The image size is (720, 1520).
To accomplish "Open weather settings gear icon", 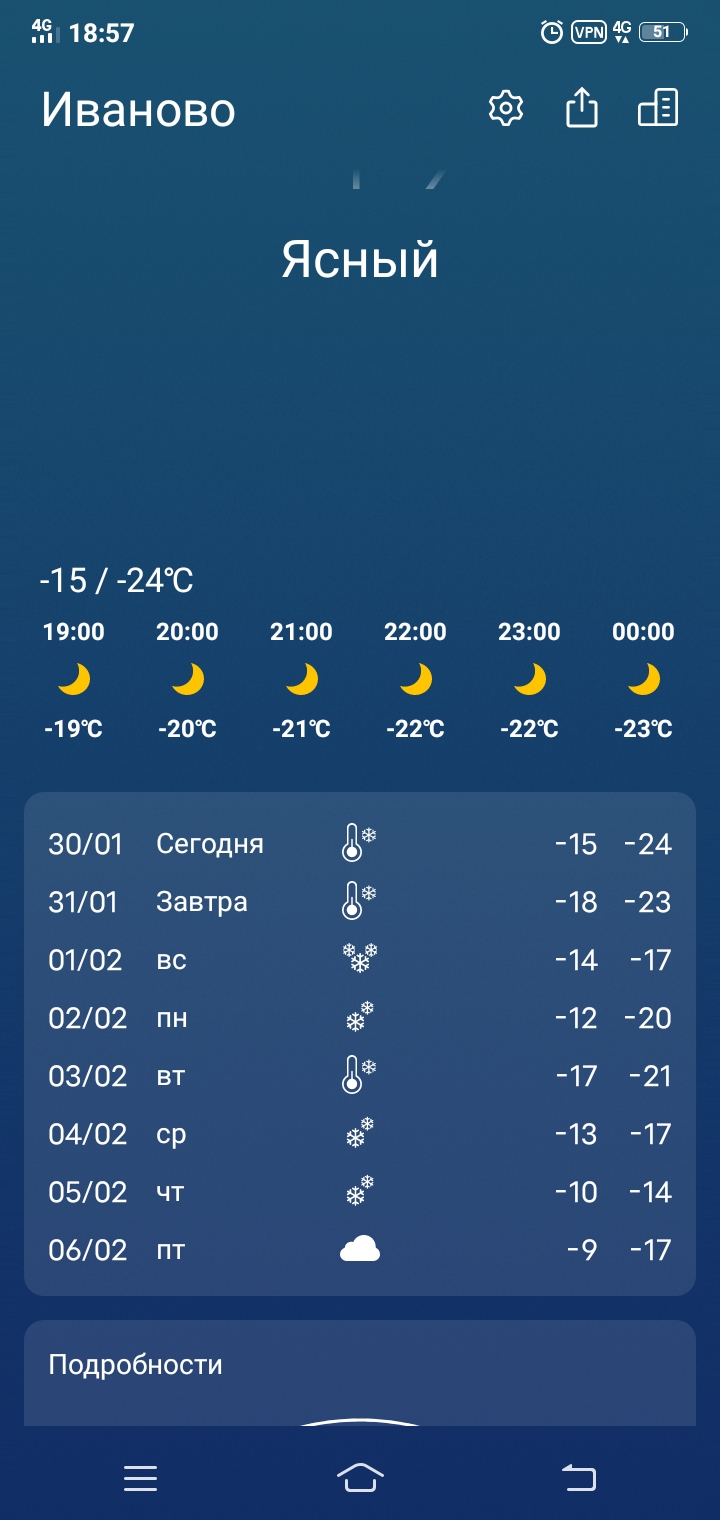I will (506, 108).
